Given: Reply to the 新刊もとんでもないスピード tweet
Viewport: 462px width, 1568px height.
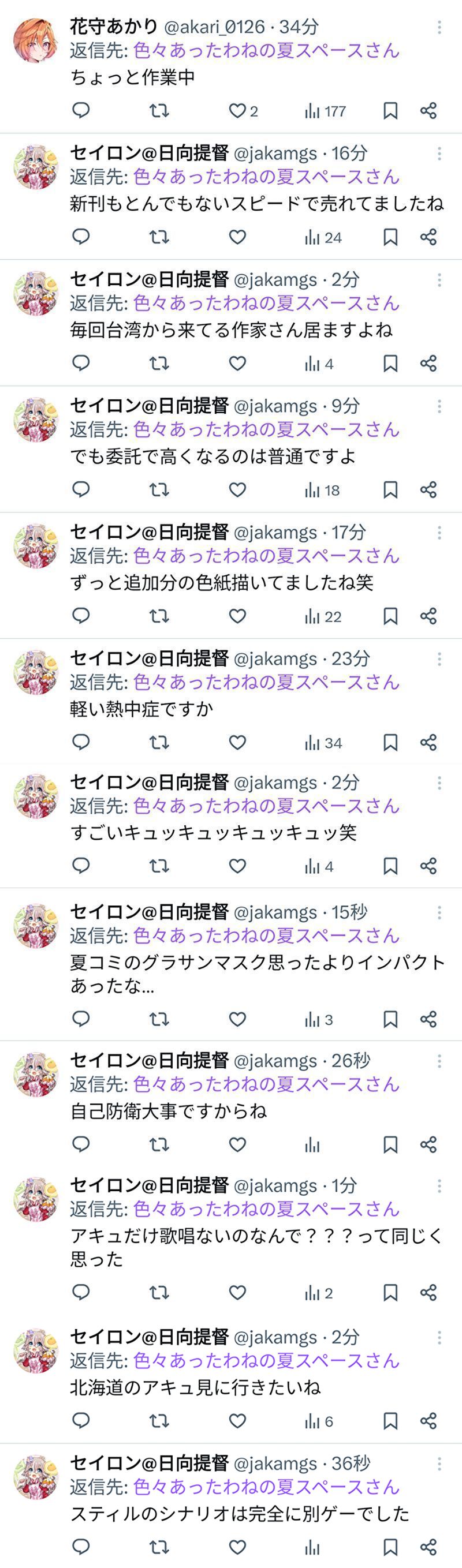Looking at the screenshot, I should click(x=81, y=237).
